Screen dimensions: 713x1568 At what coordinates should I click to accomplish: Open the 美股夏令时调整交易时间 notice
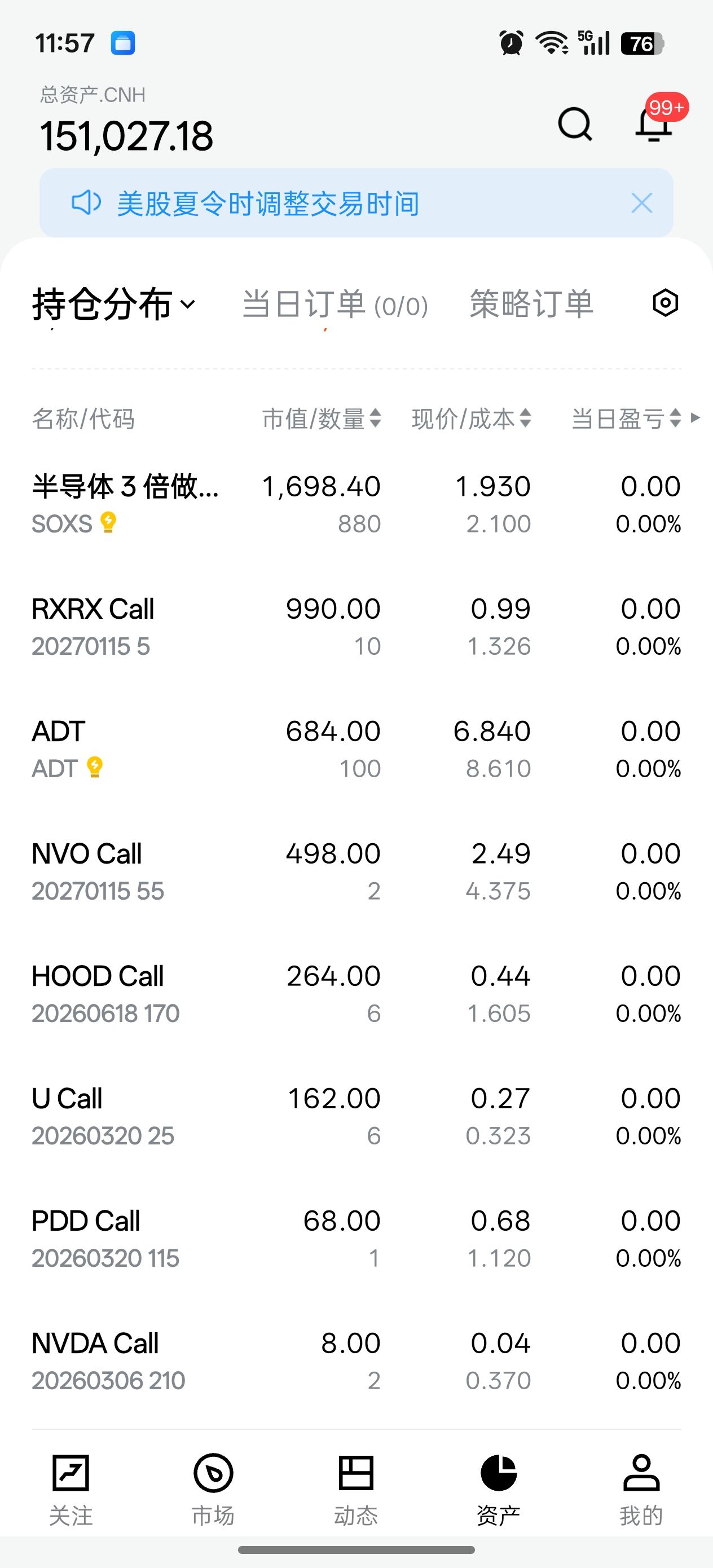click(x=268, y=203)
